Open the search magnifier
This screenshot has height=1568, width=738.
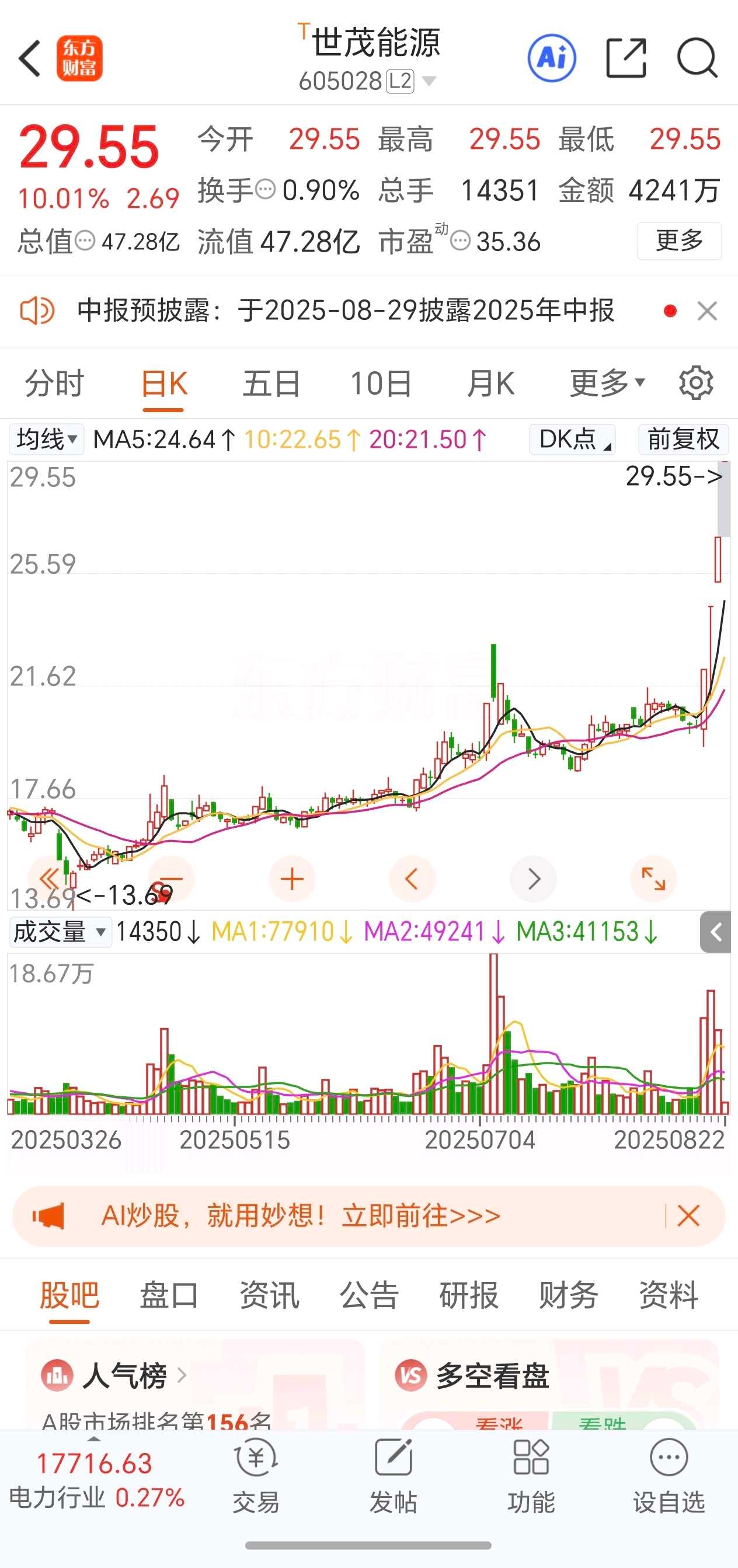pyautogui.click(x=697, y=58)
